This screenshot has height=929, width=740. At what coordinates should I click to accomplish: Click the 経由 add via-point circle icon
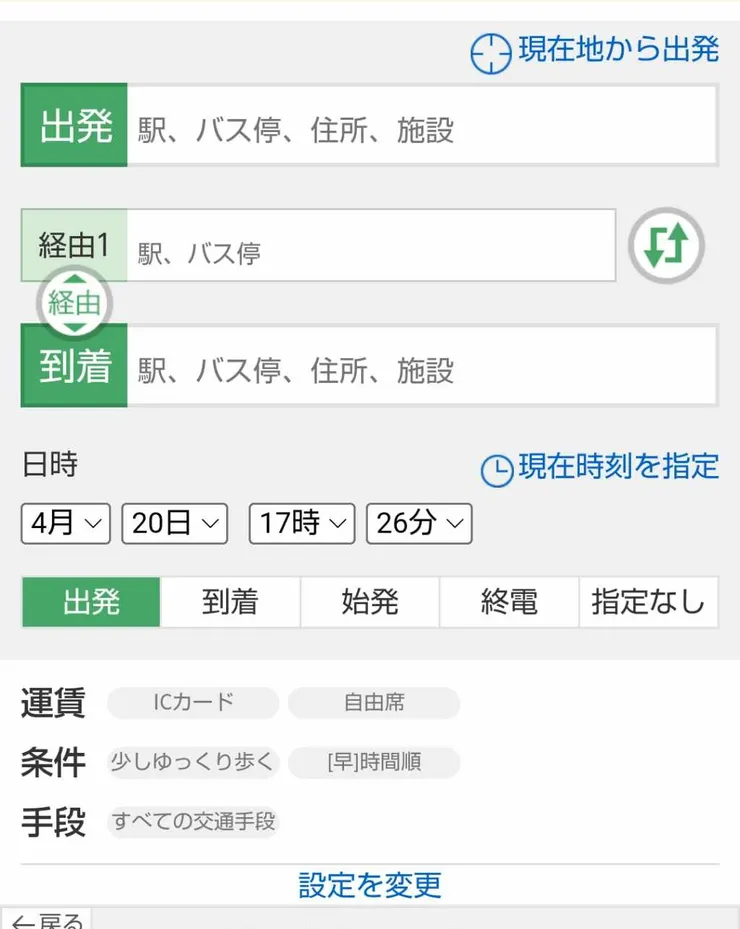click(73, 304)
